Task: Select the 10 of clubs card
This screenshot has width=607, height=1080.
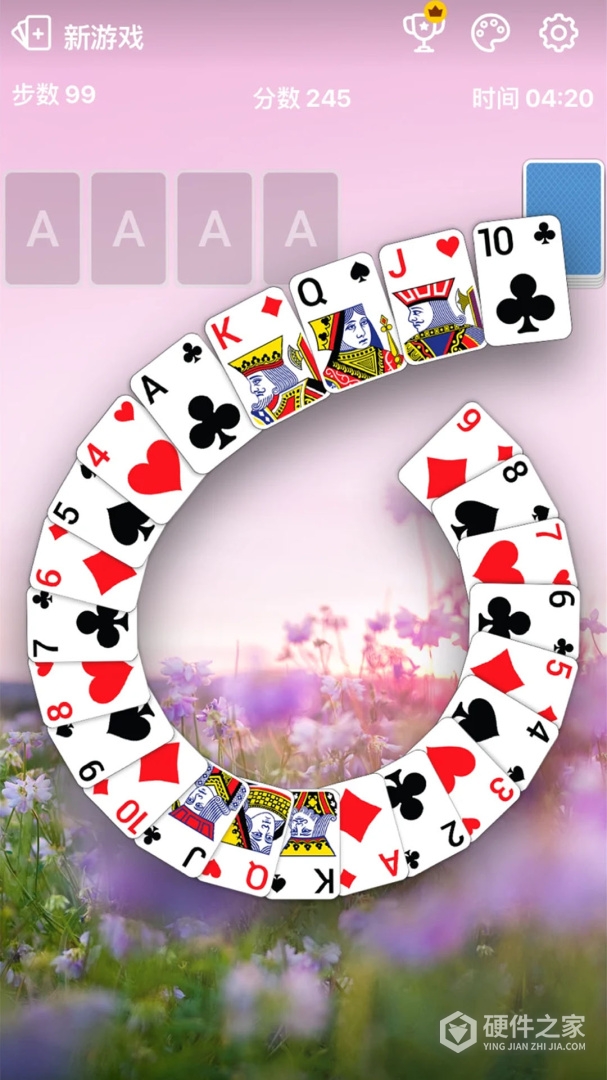Action: coord(522,281)
